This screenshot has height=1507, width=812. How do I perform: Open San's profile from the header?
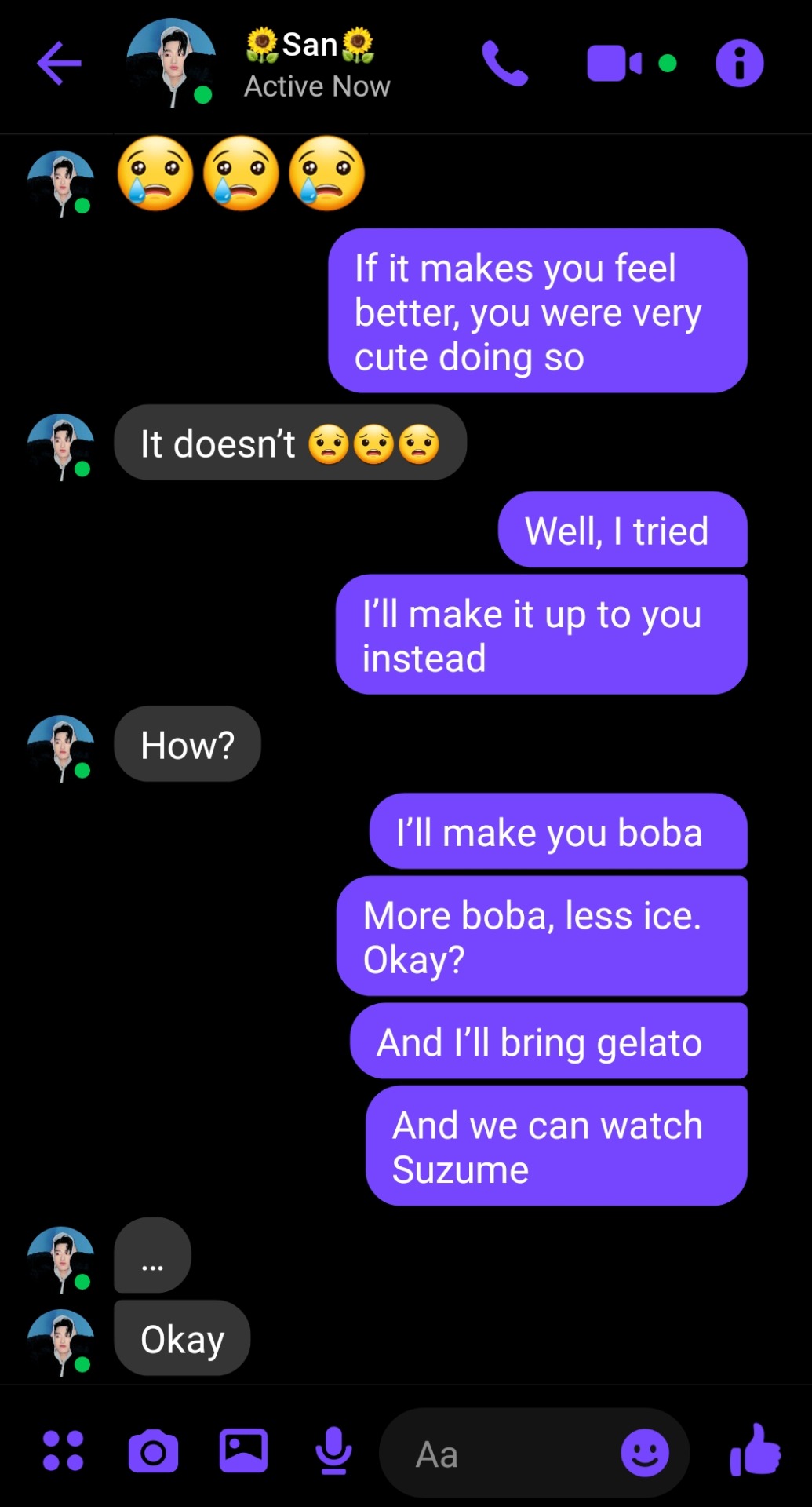[x=173, y=63]
